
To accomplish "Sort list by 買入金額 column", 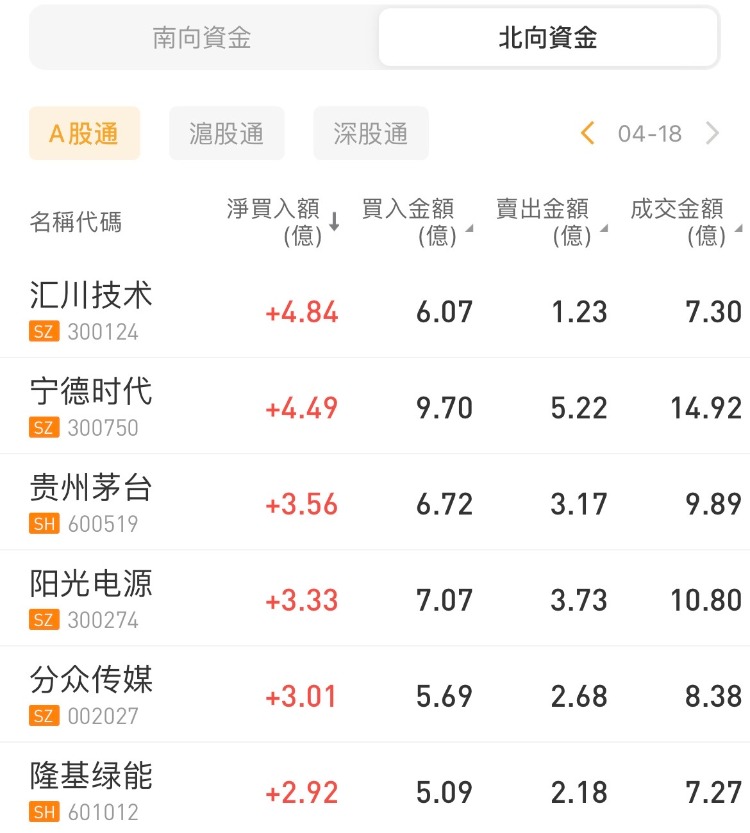I will tap(414, 222).
